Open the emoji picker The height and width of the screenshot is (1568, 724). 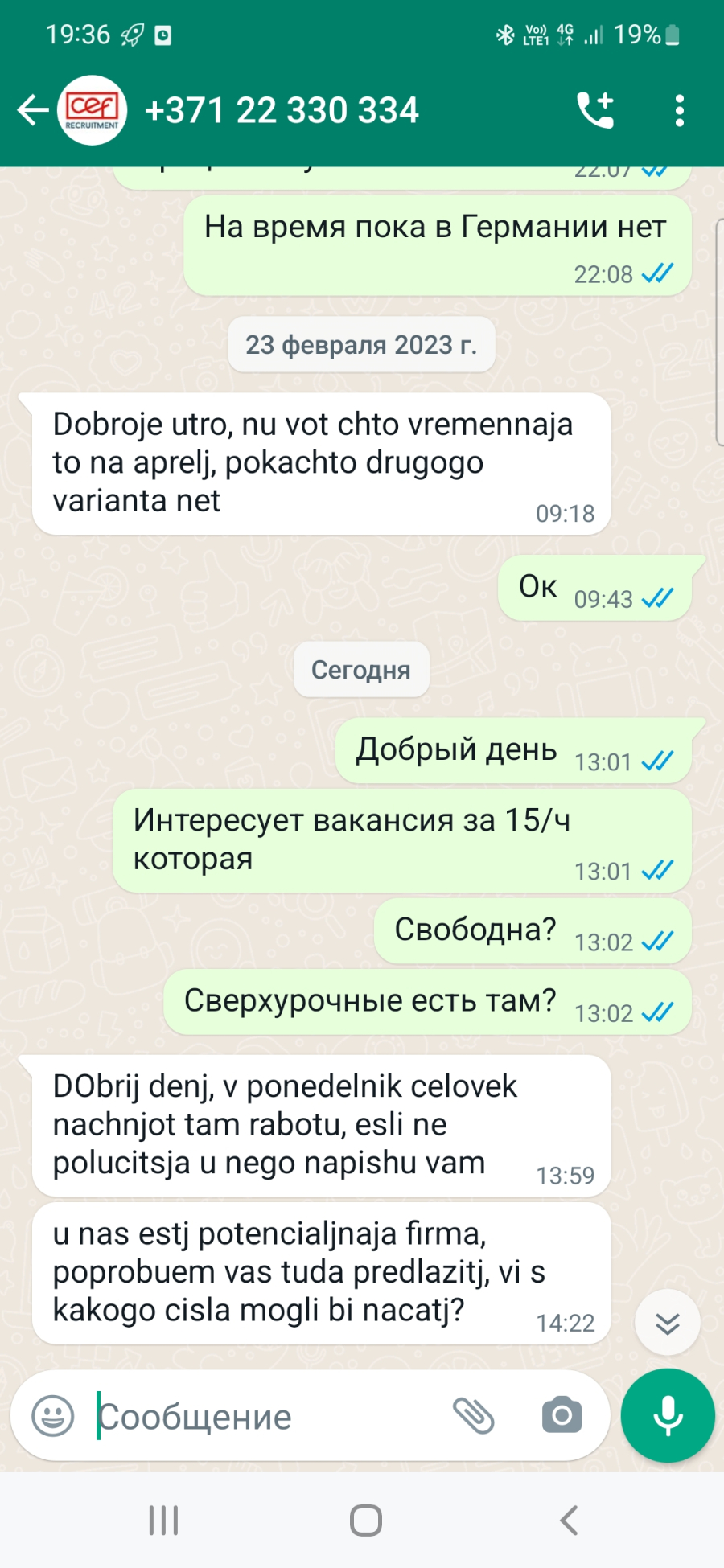[x=53, y=1415]
